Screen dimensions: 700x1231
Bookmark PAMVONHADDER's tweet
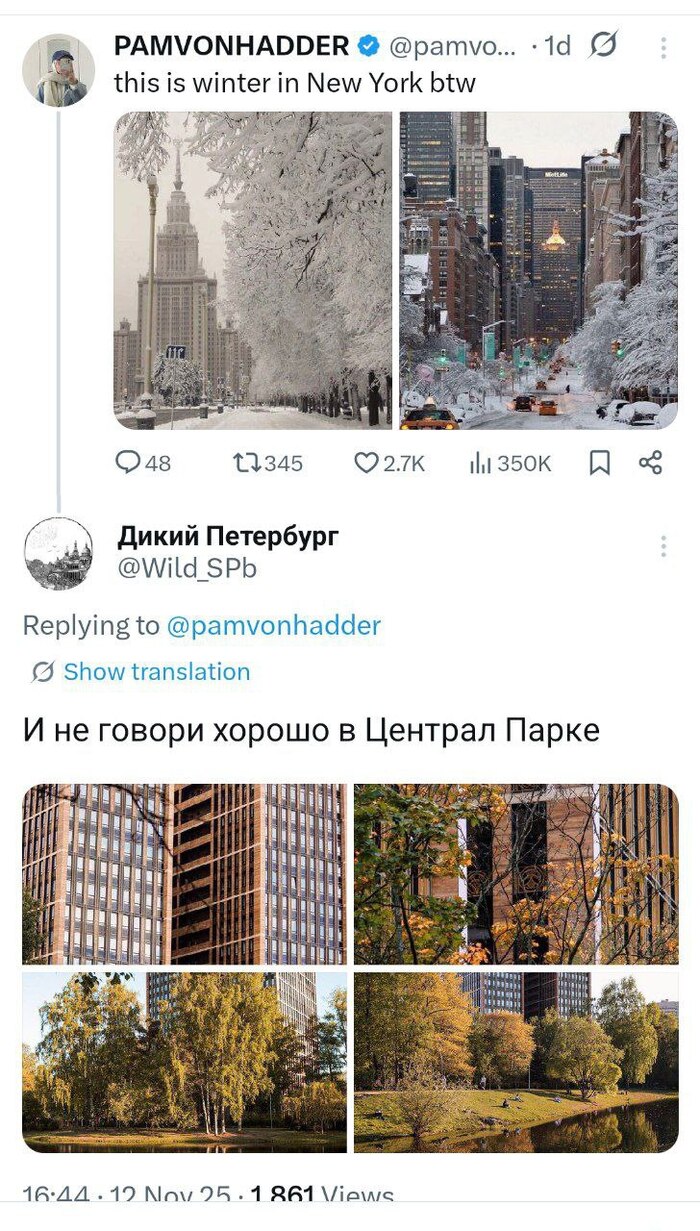[599, 463]
